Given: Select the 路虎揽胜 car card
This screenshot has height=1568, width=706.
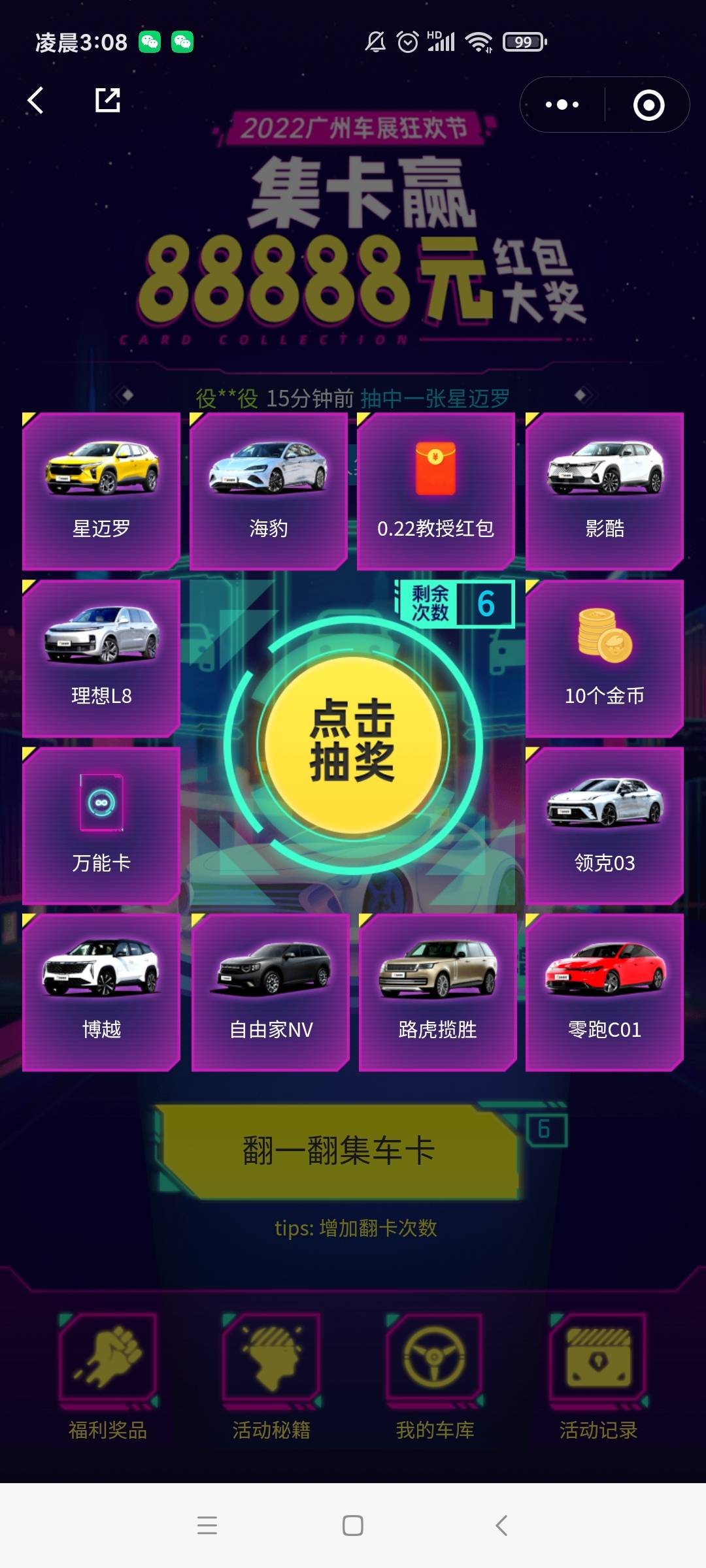Looking at the screenshot, I should 437,992.
